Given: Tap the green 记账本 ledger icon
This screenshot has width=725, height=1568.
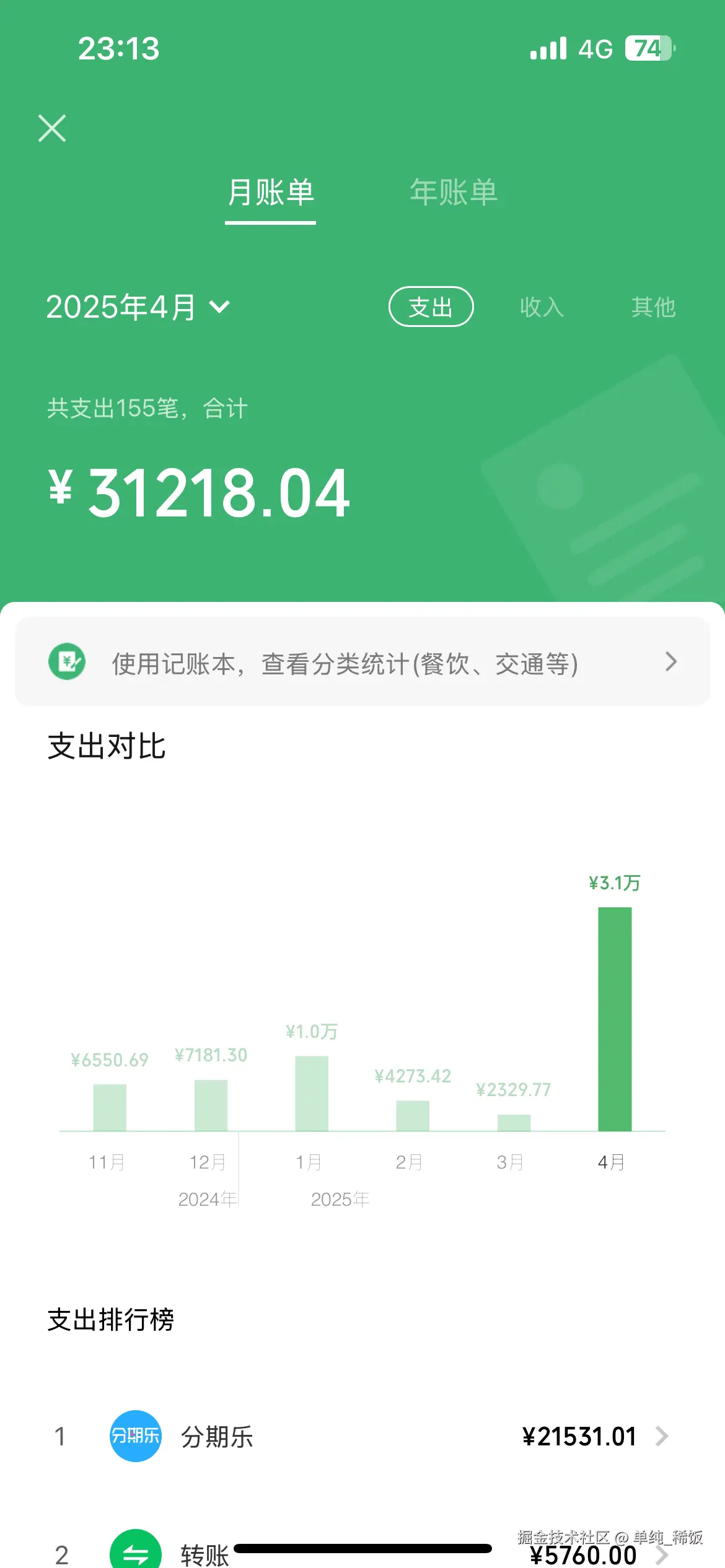Looking at the screenshot, I should 67,661.
